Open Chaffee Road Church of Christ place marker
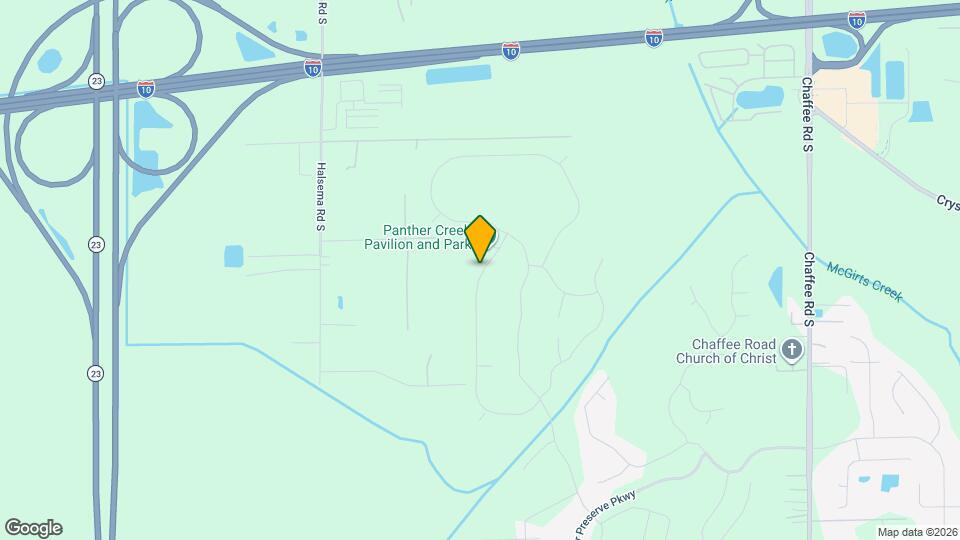 click(792, 350)
